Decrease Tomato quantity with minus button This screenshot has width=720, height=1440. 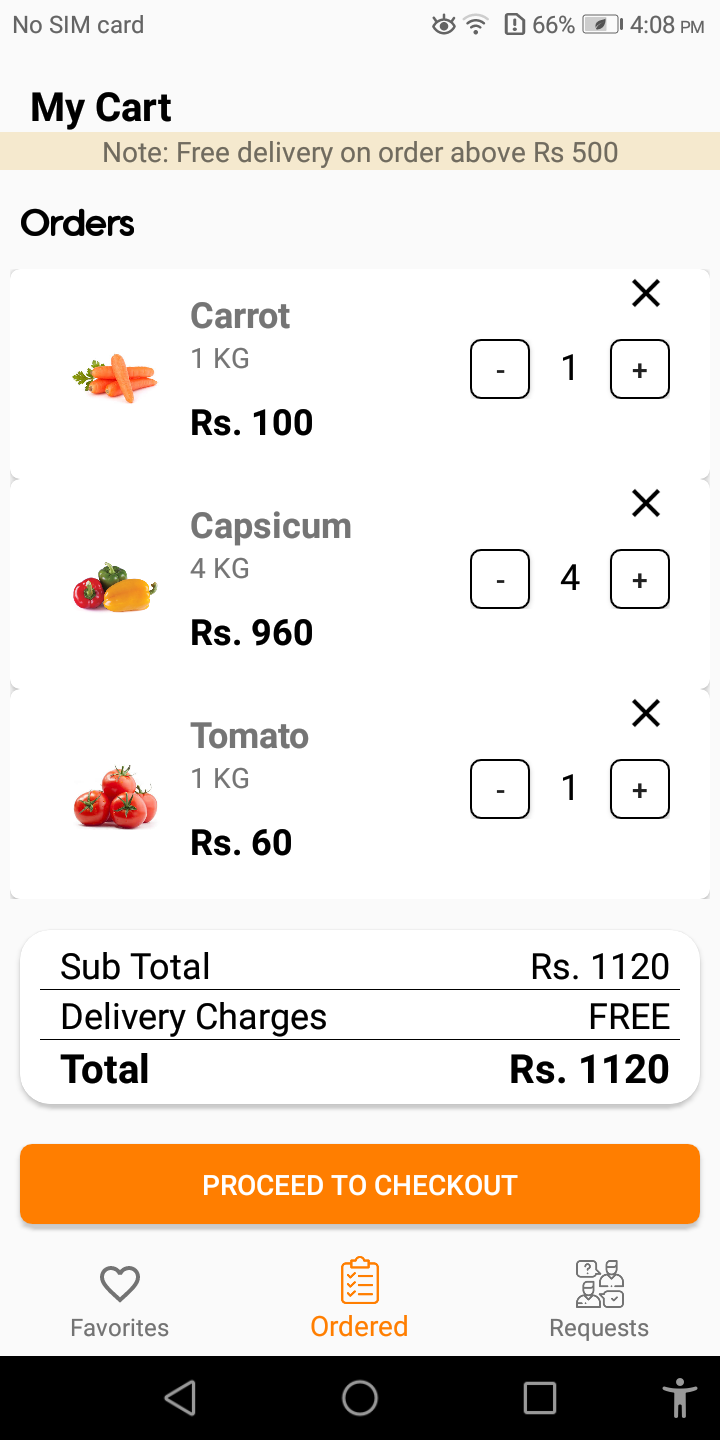pyautogui.click(x=500, y=789)
